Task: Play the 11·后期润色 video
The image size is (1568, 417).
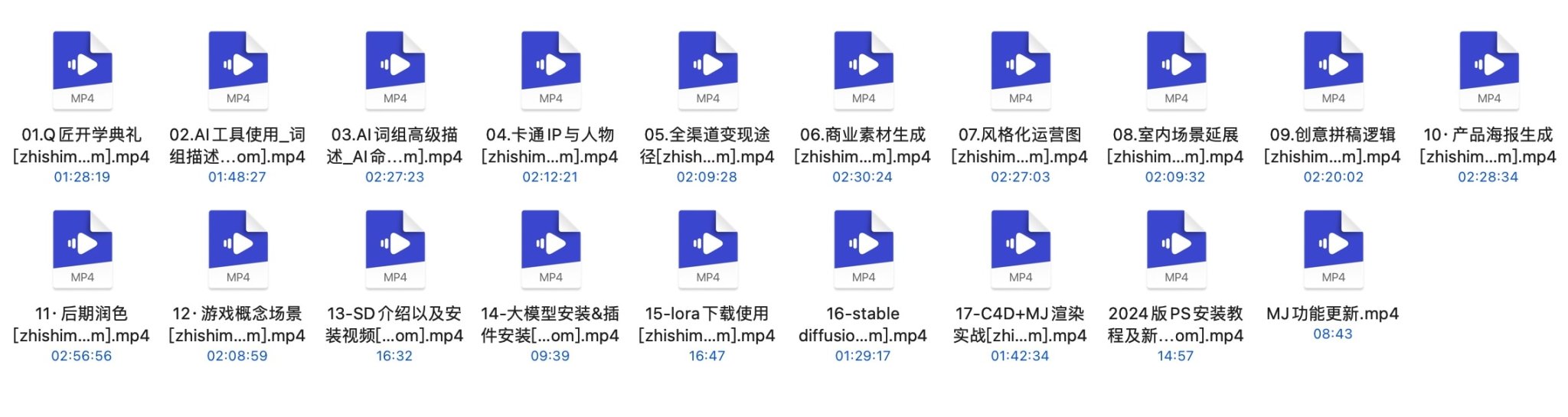Action: tap(82, 249)
